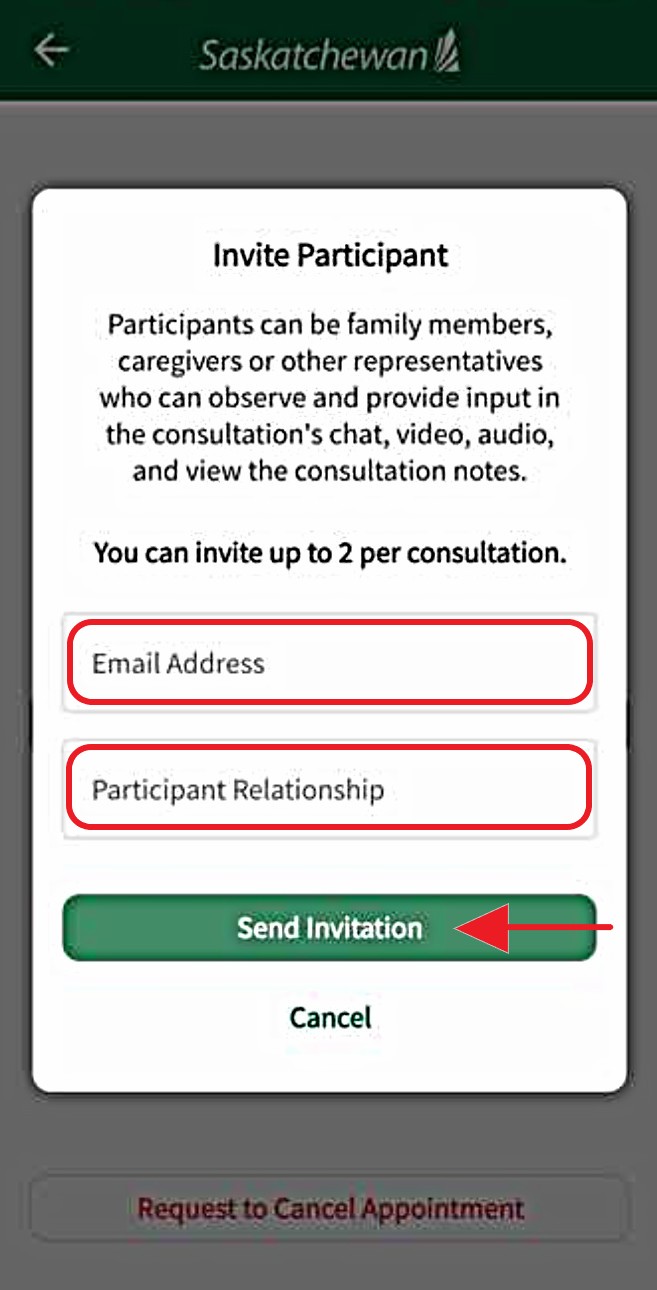The height and width of the screenshot is (1290, 657).
Task: Cancel the invite participant dialog
Action: 330,1017
